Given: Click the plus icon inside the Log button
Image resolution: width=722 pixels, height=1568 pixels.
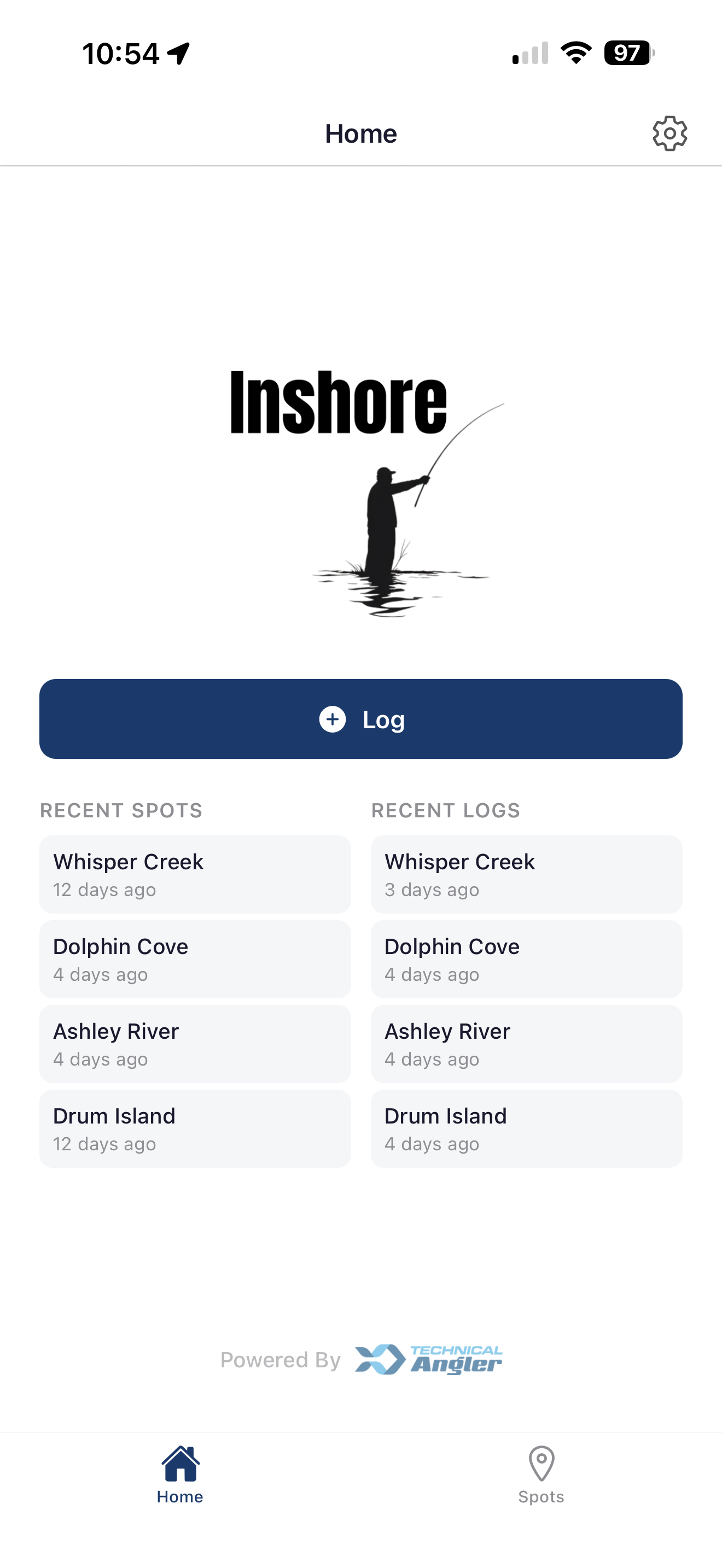Looking at the screenshot, I should point(333,719).
